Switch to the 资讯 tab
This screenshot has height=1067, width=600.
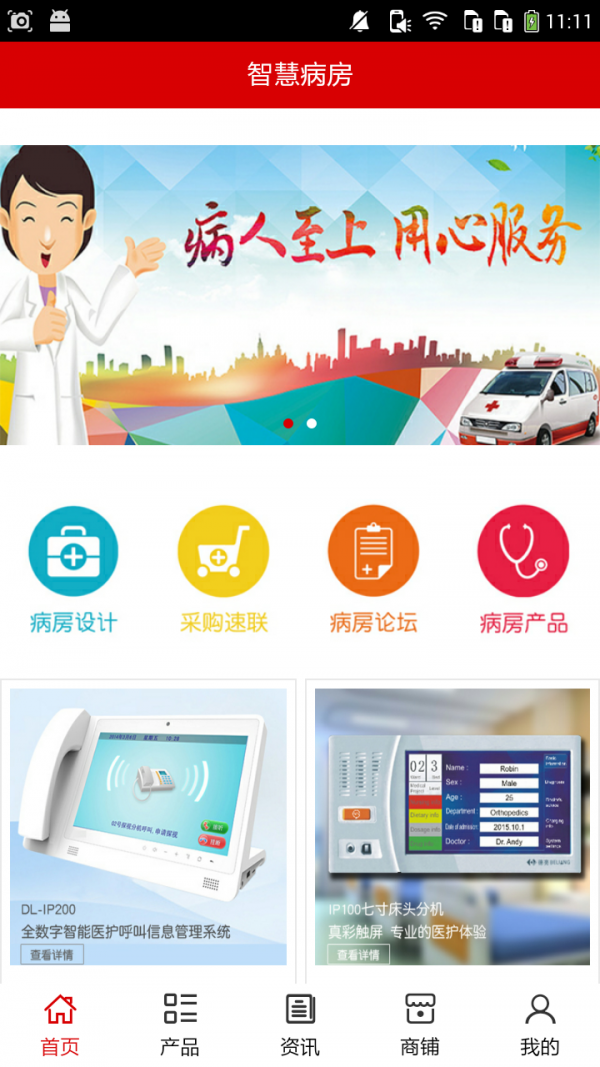pyautogui.click(x=300, y=1025)
